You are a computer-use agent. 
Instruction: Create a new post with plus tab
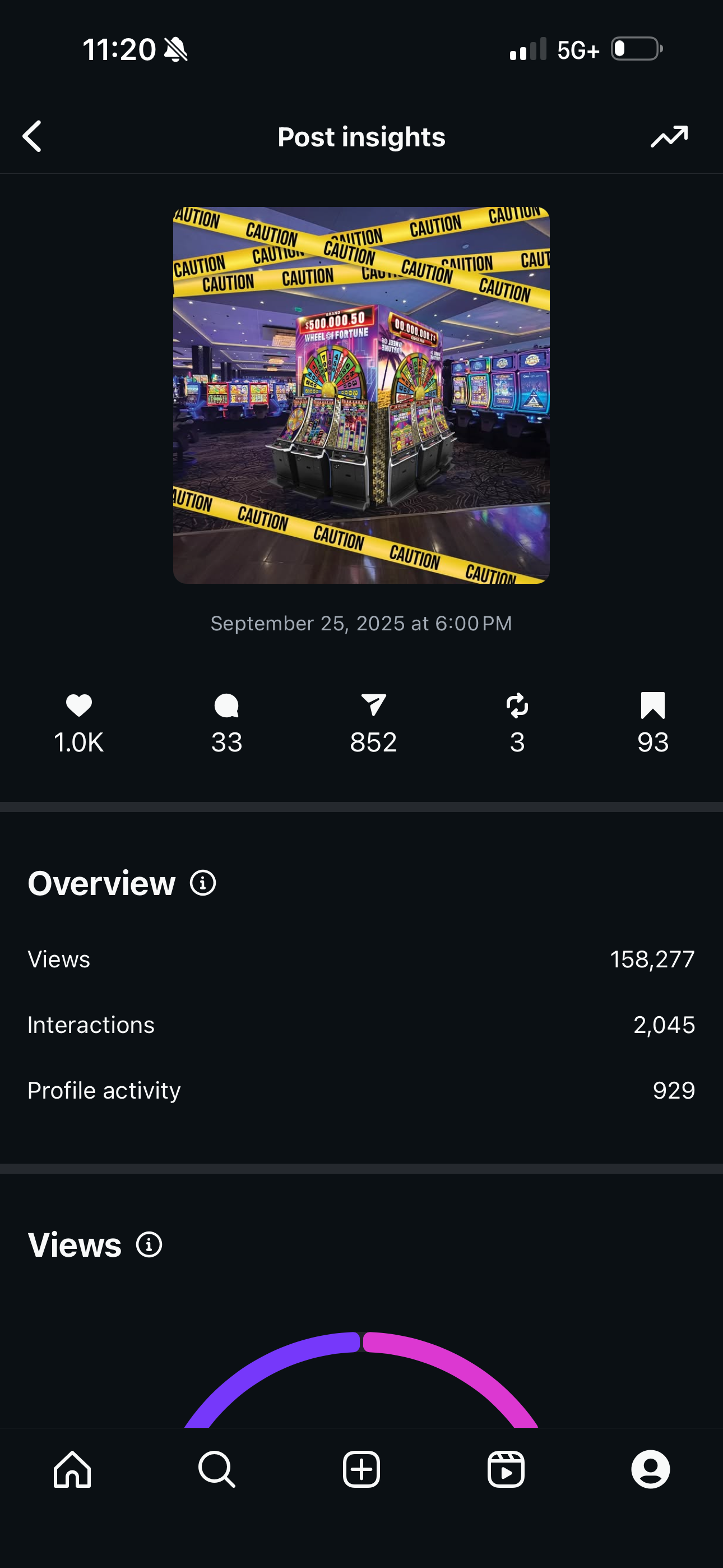coord(361,1469)
